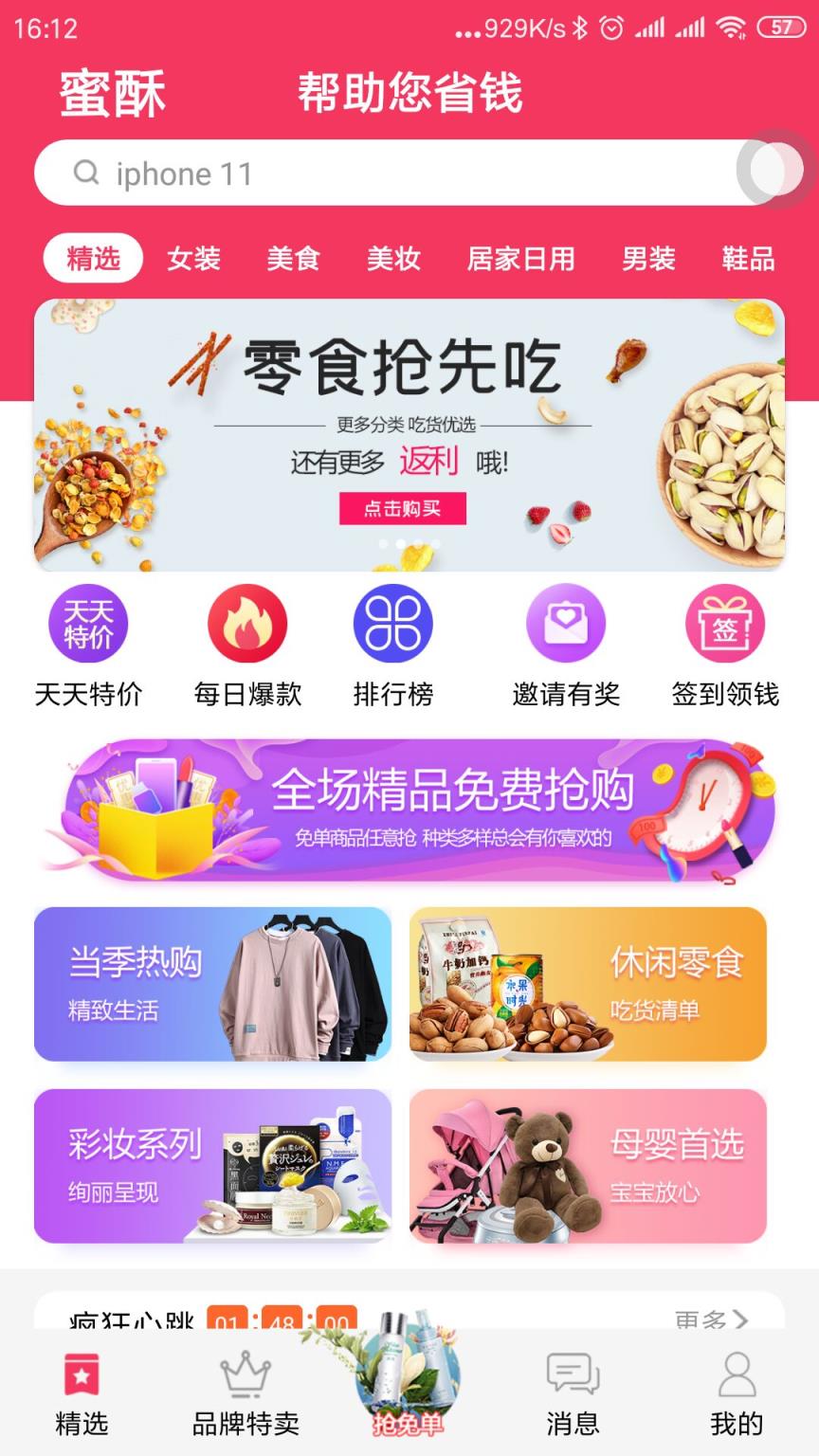Tap the search magnifier icon
Image resolution: width=819 pixels, height=1456 pixels.
pos(86,173)
